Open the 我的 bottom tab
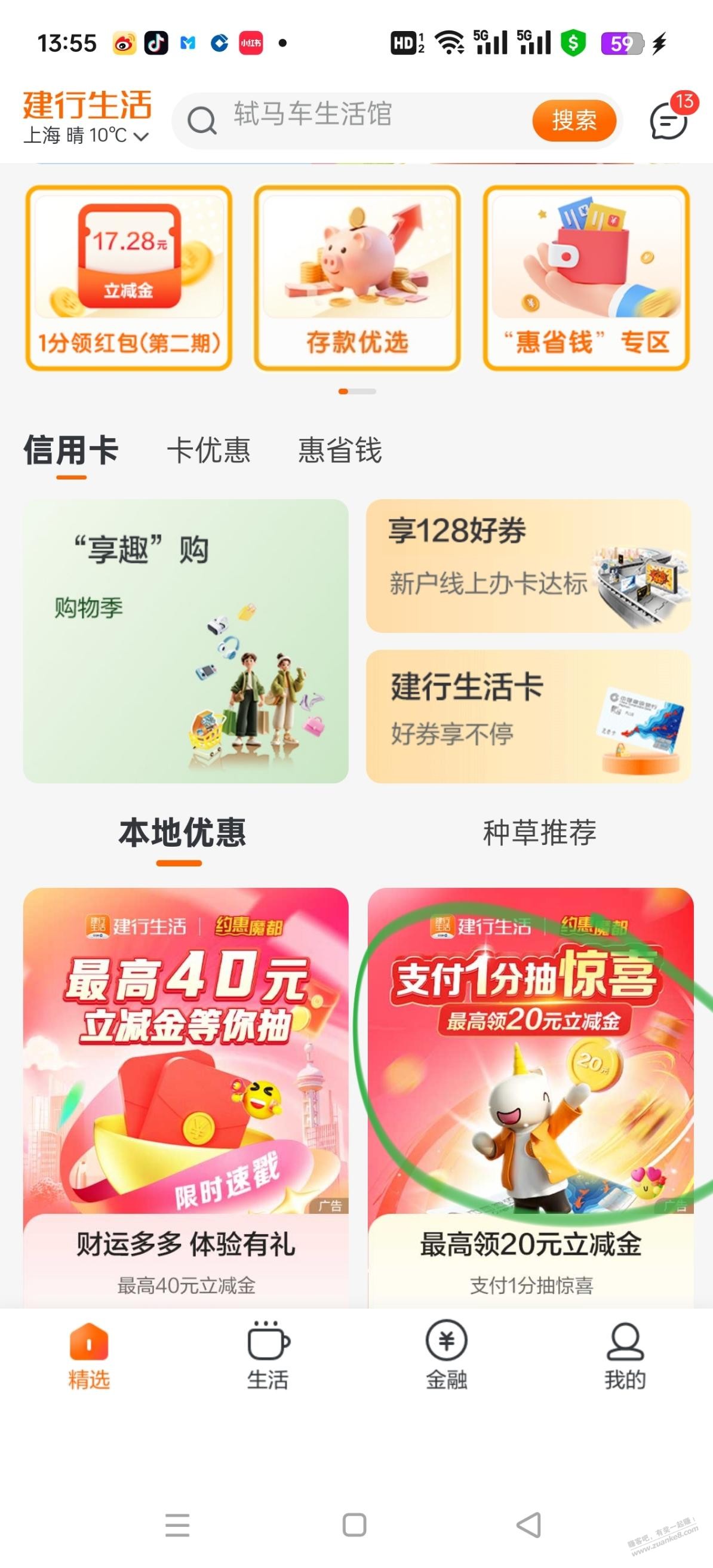This screenshot has width=713, height=1568. click(x=625, y=1351)
